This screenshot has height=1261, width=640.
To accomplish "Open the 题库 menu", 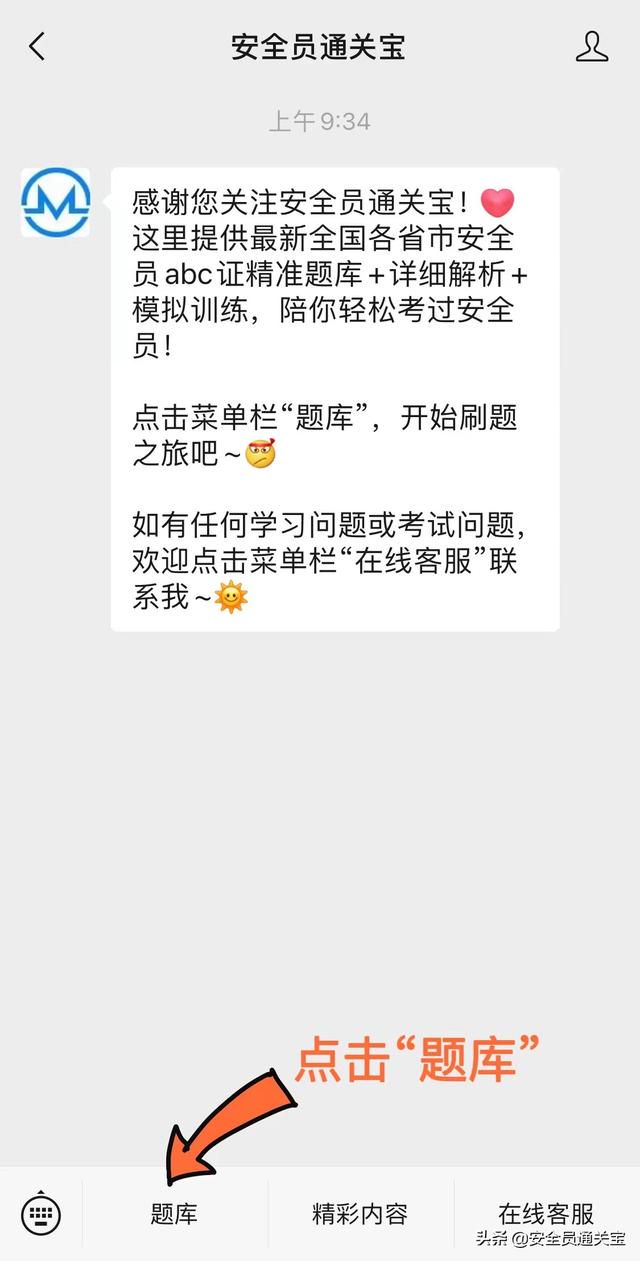I will [x=175, y=1214].
